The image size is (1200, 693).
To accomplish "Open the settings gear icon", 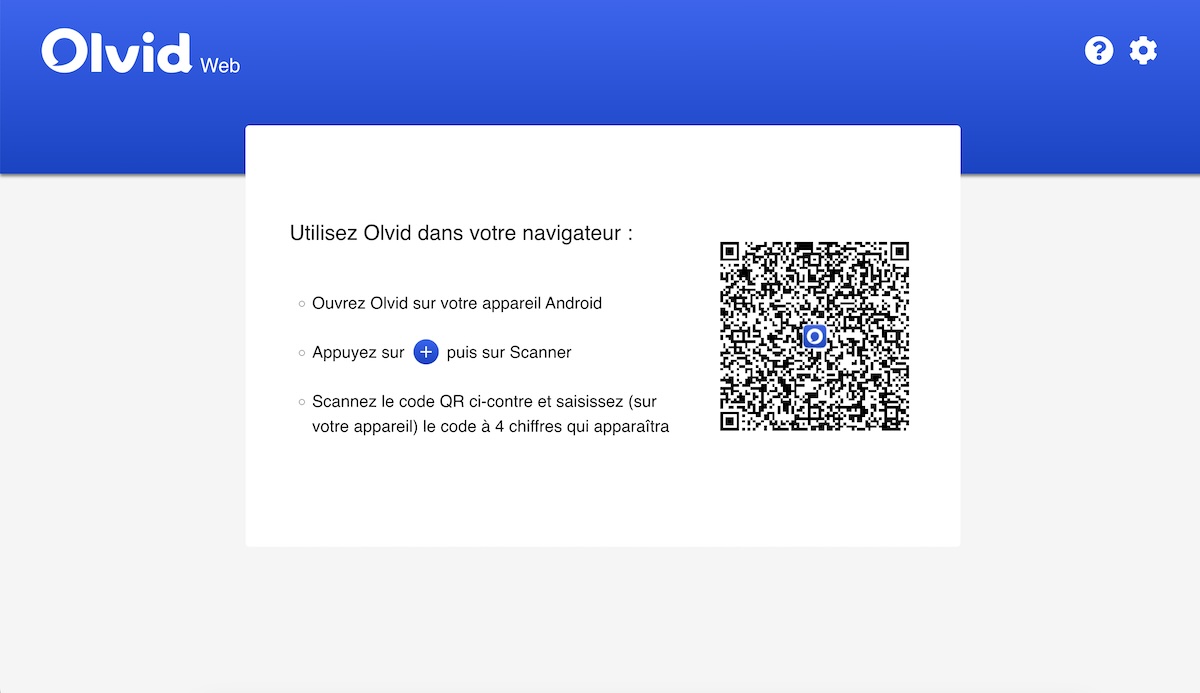I will (1143, 51).
